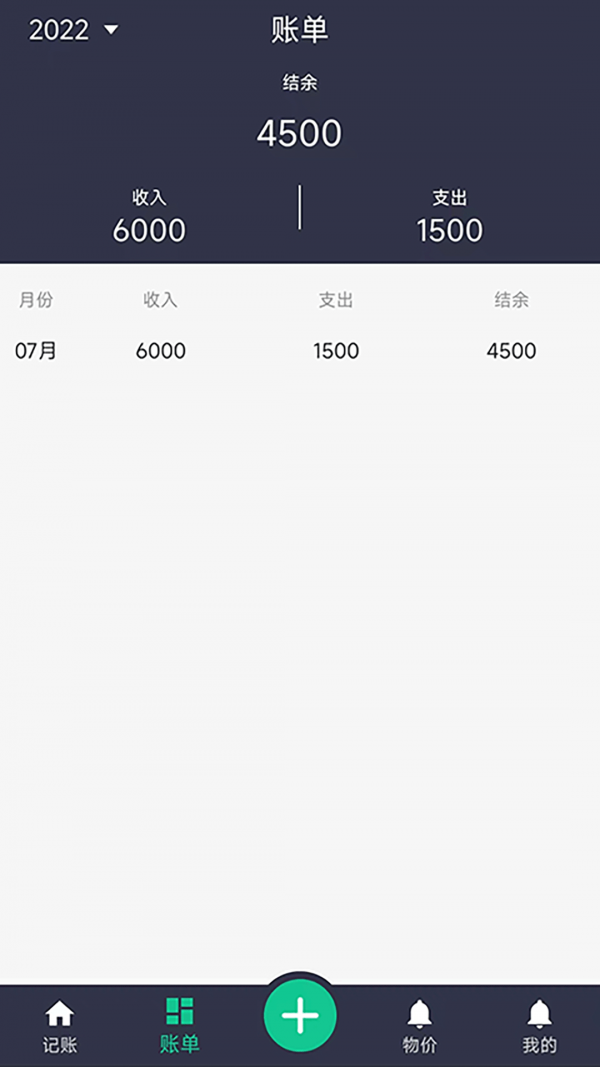This screenshot has height=1067, width=600.
Task: Select the 账单 tab
Action: tap(180, 1026)
